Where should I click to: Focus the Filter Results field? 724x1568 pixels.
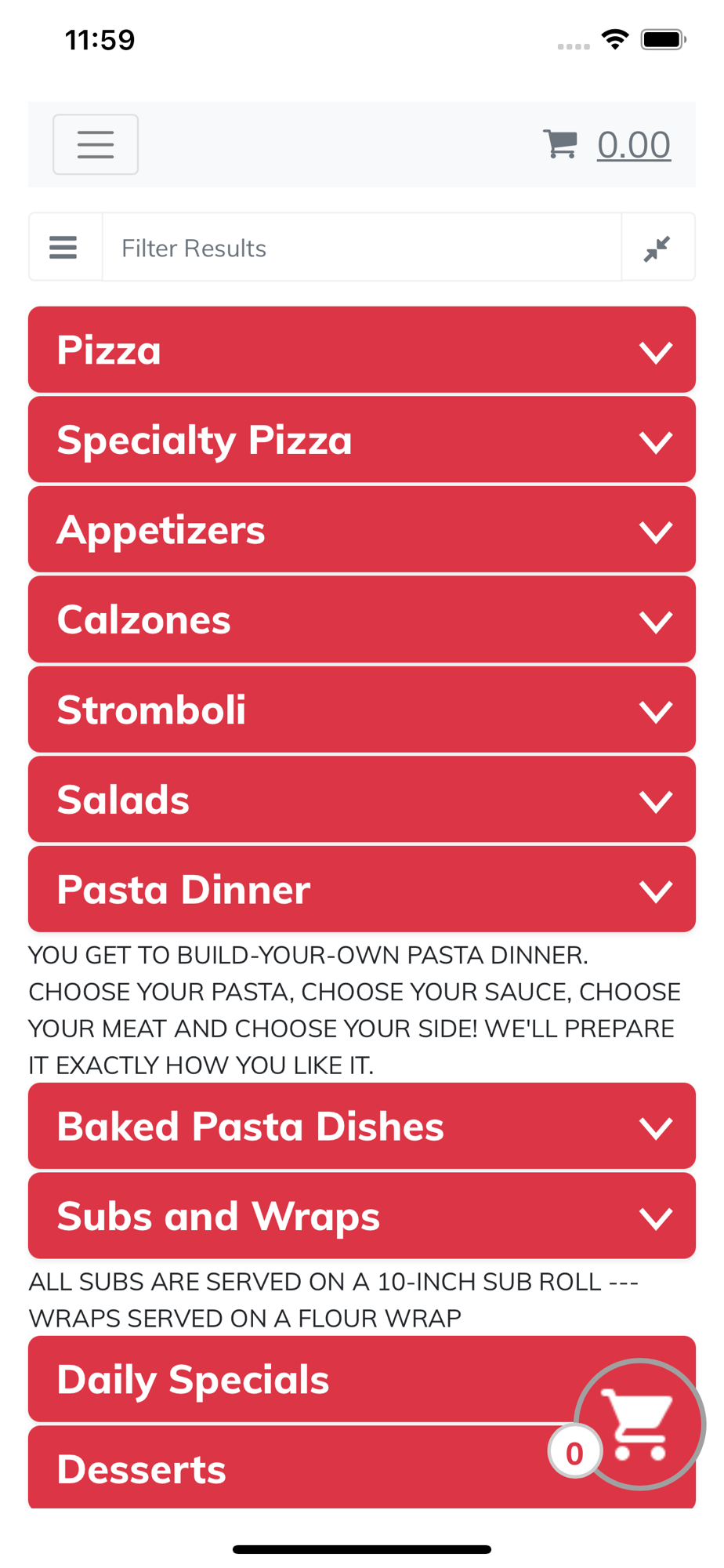(x=362, y=248)
